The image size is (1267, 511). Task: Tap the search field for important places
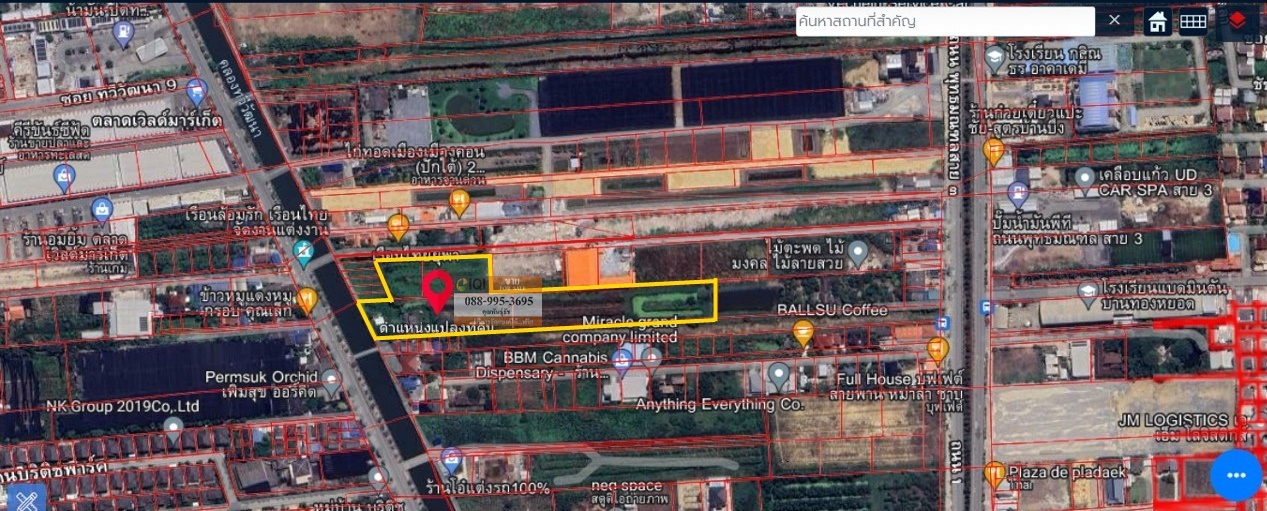(x=944, y=21)
